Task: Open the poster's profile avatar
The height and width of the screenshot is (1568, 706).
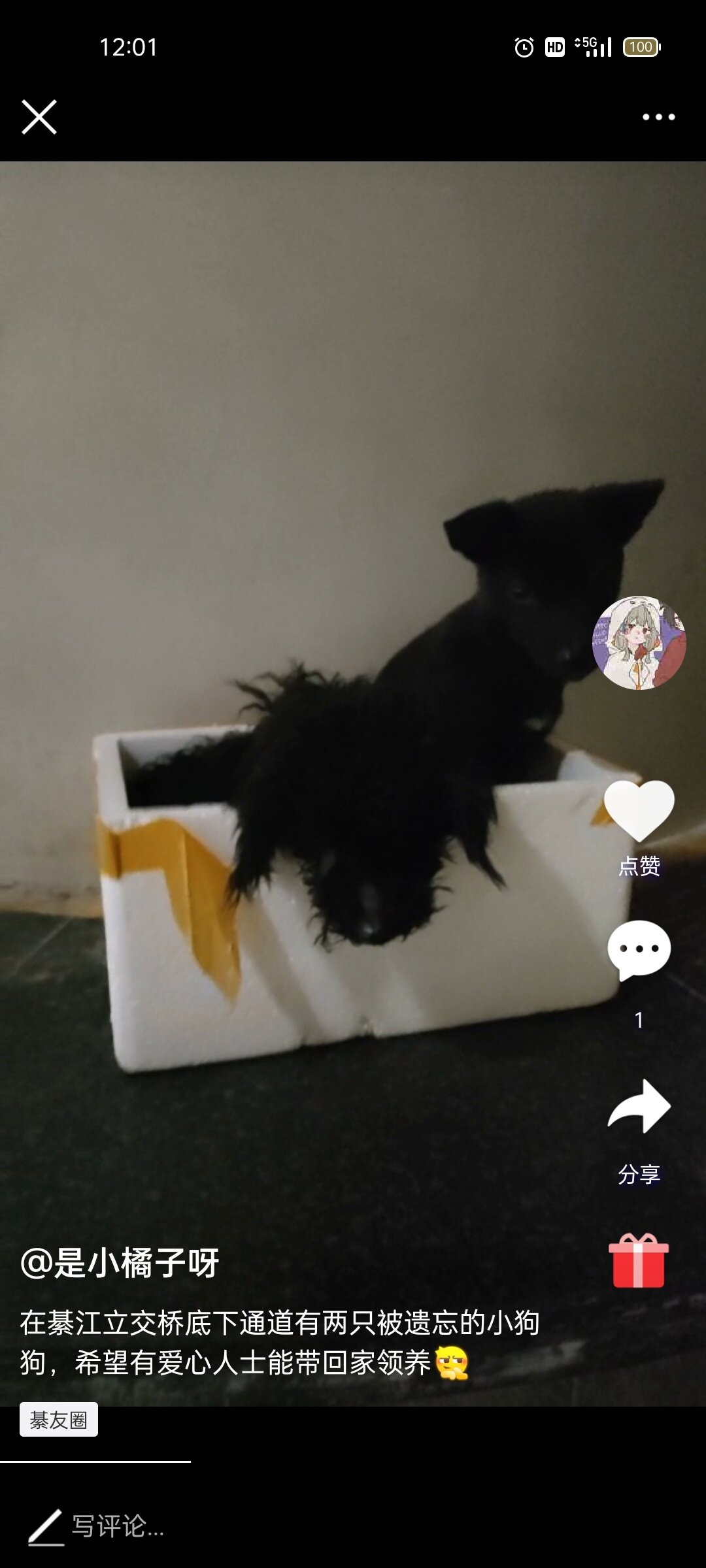Action: [639, 643]
